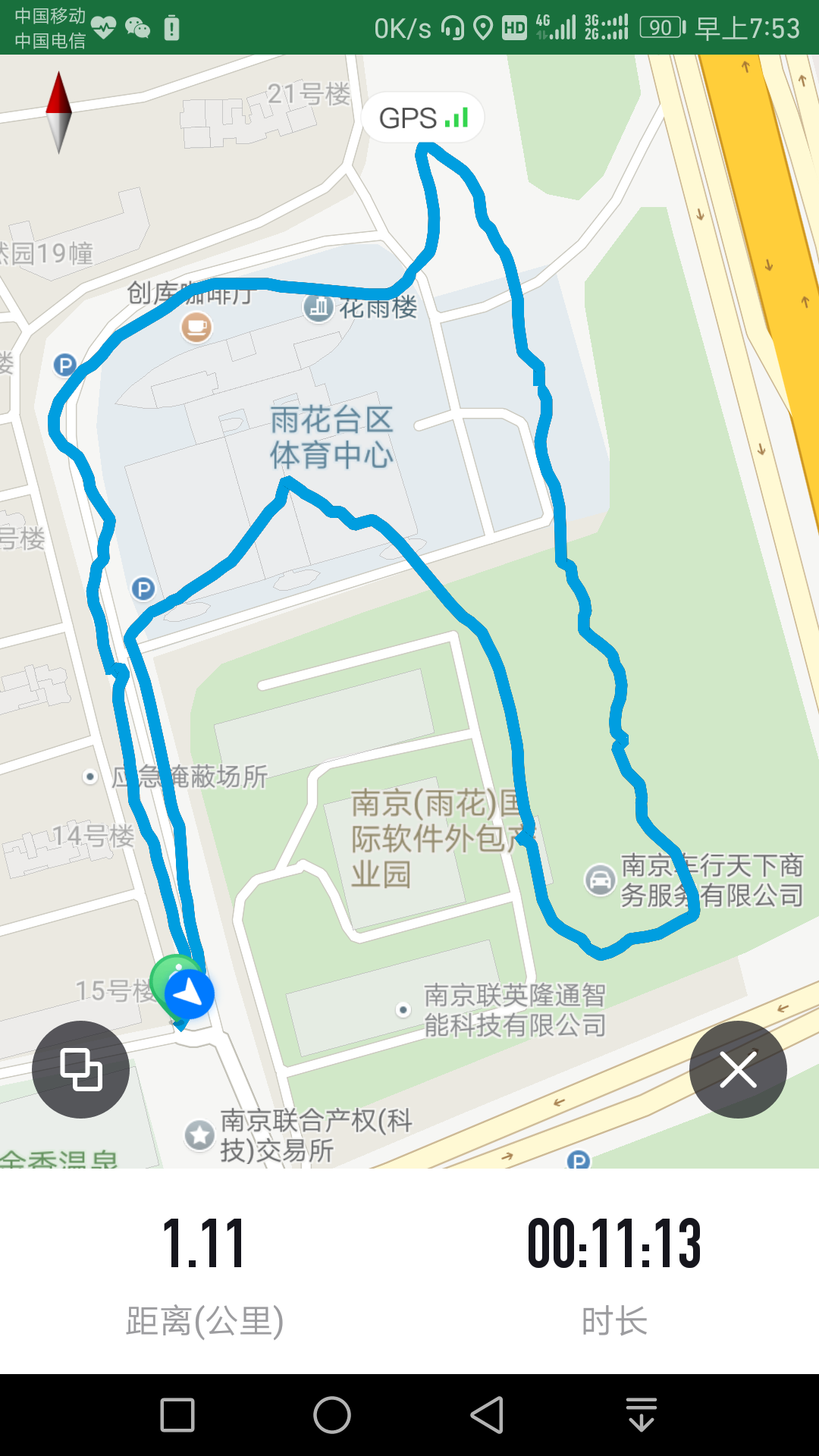Viewport: 819px width, 1456px height.
Task: Tap the 应急掩蔽场所 POI dot
Action: (91, 776)
